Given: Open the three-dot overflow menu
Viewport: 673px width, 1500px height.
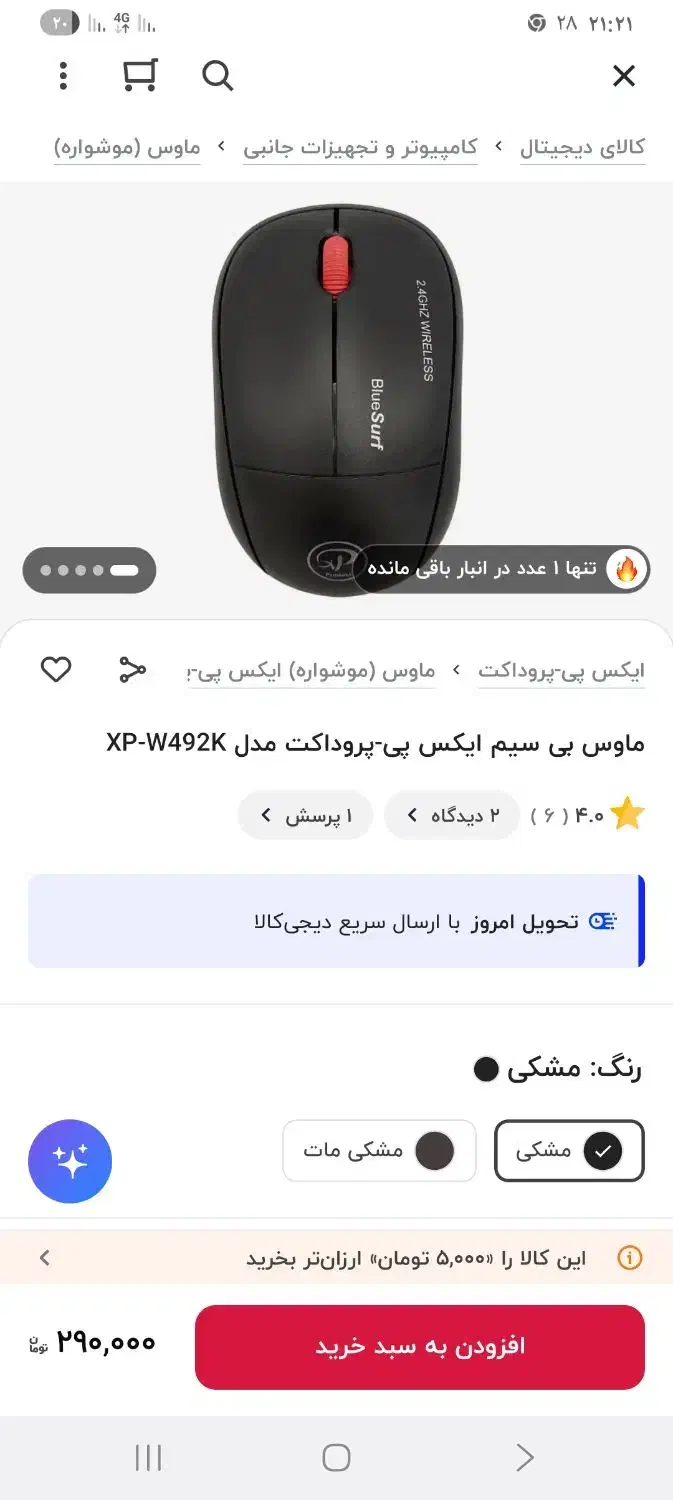Looking at the screenshot, I should point(63,76).
